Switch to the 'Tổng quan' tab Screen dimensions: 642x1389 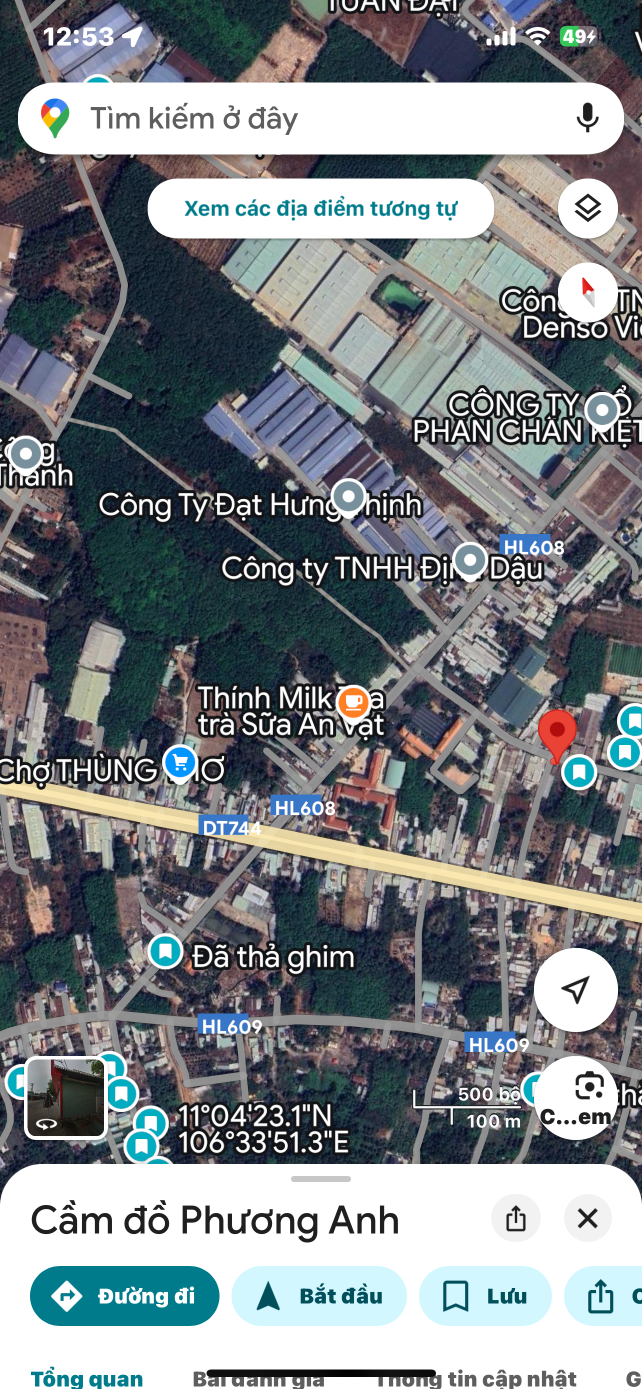pos(87,1378)
